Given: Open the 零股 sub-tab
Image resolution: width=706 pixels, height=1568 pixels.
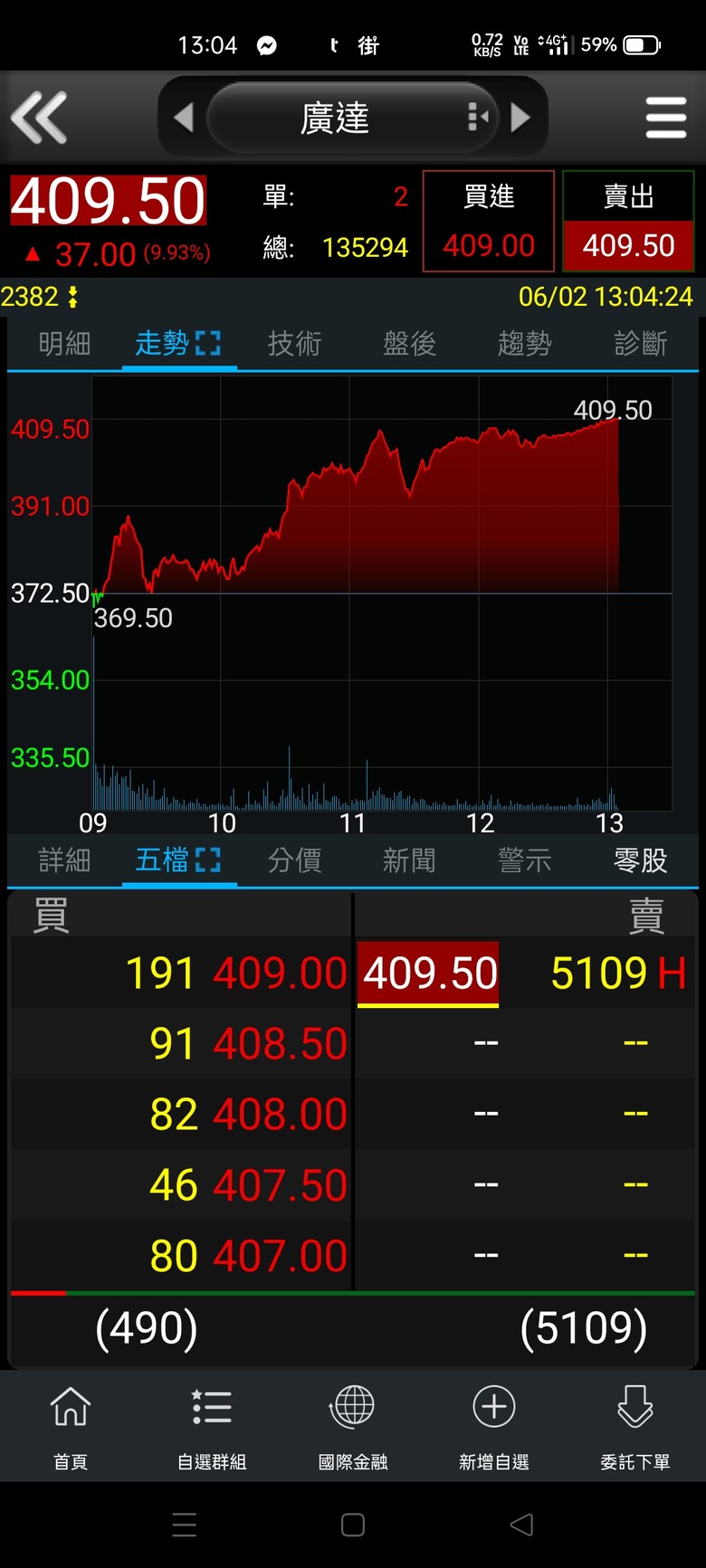Looking at the screenshot, I should pyautogui.click(x=640, y=860).
